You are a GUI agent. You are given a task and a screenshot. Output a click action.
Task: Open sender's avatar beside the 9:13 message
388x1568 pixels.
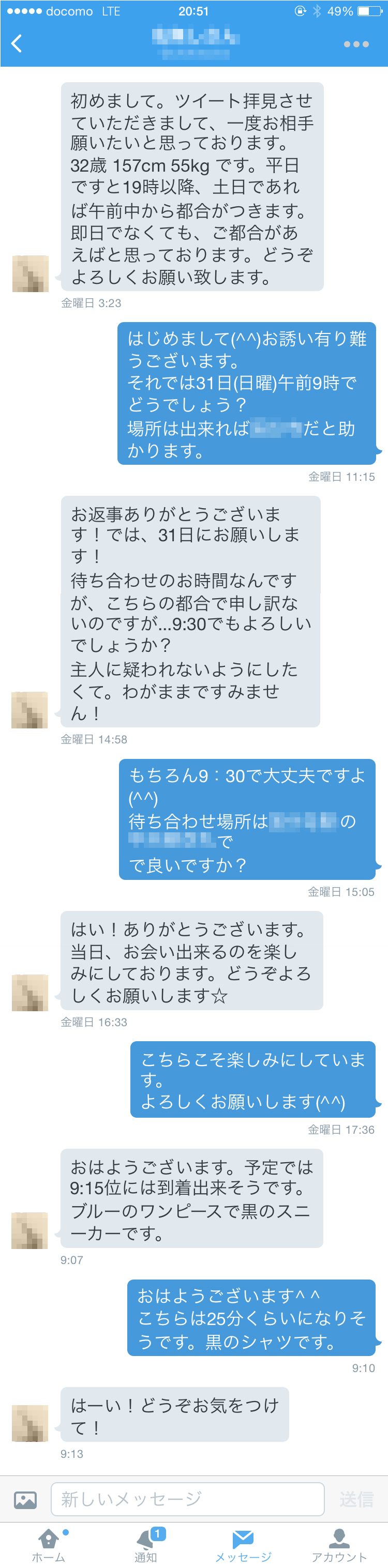(30, 1423)
